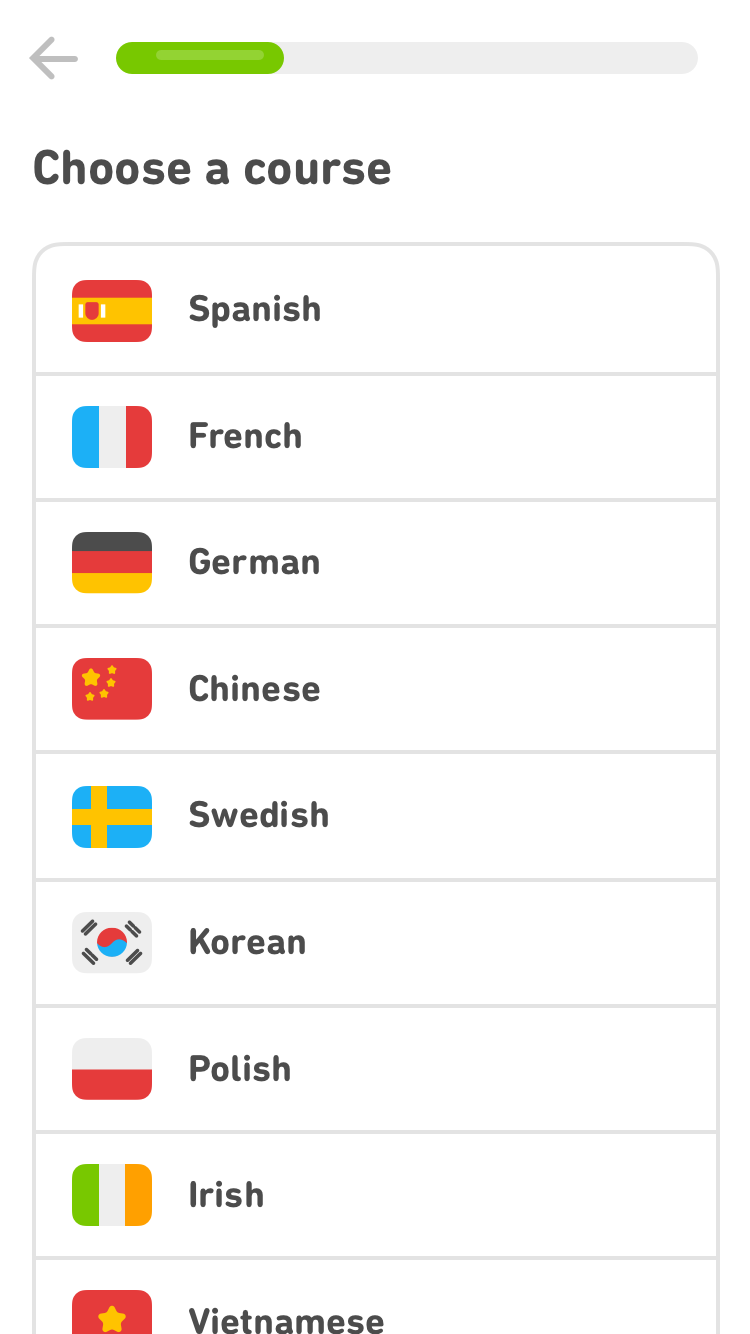Pick Irish from the list
The height and width of the screenshot is (1334, 750).
375,1195
